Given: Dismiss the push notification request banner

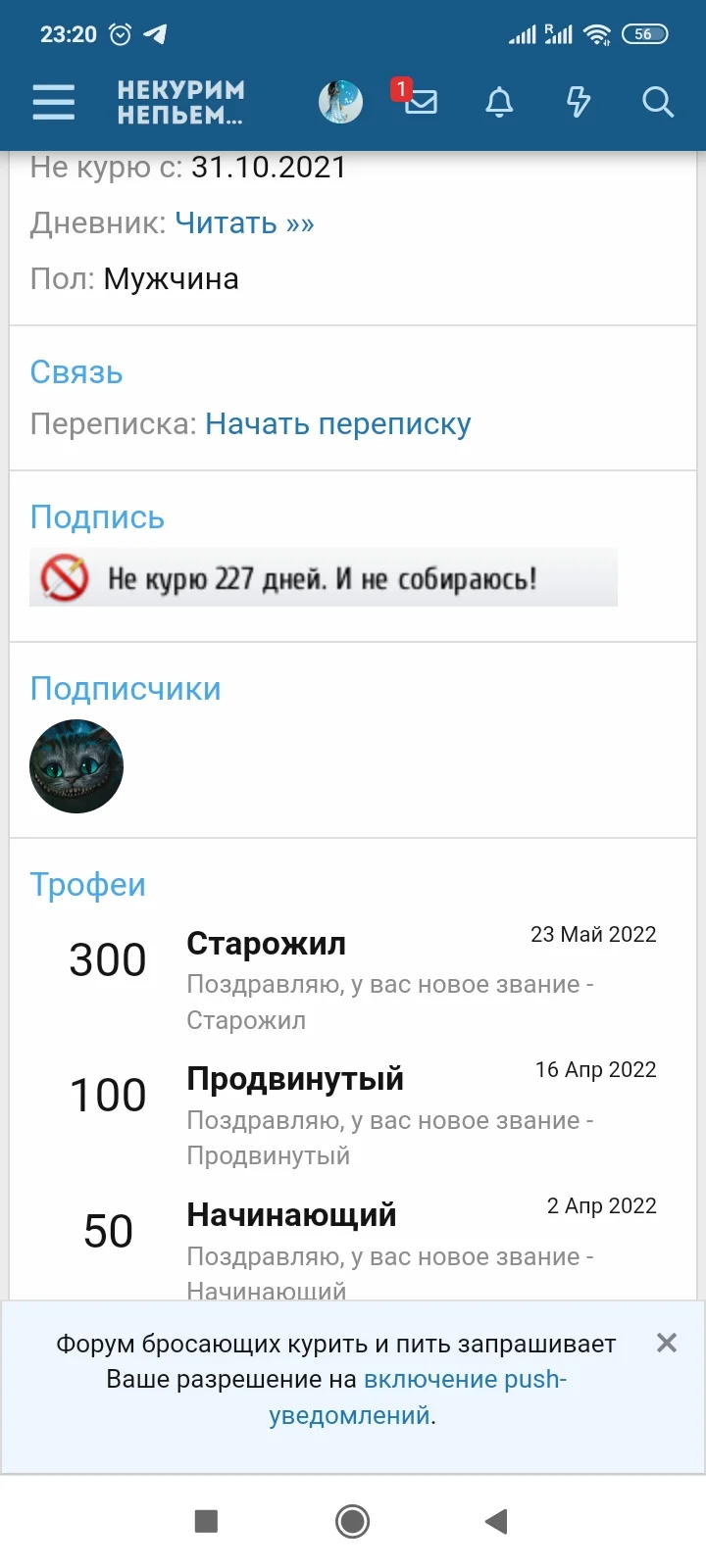Looking at the screenshot, I should (667, 1344).
